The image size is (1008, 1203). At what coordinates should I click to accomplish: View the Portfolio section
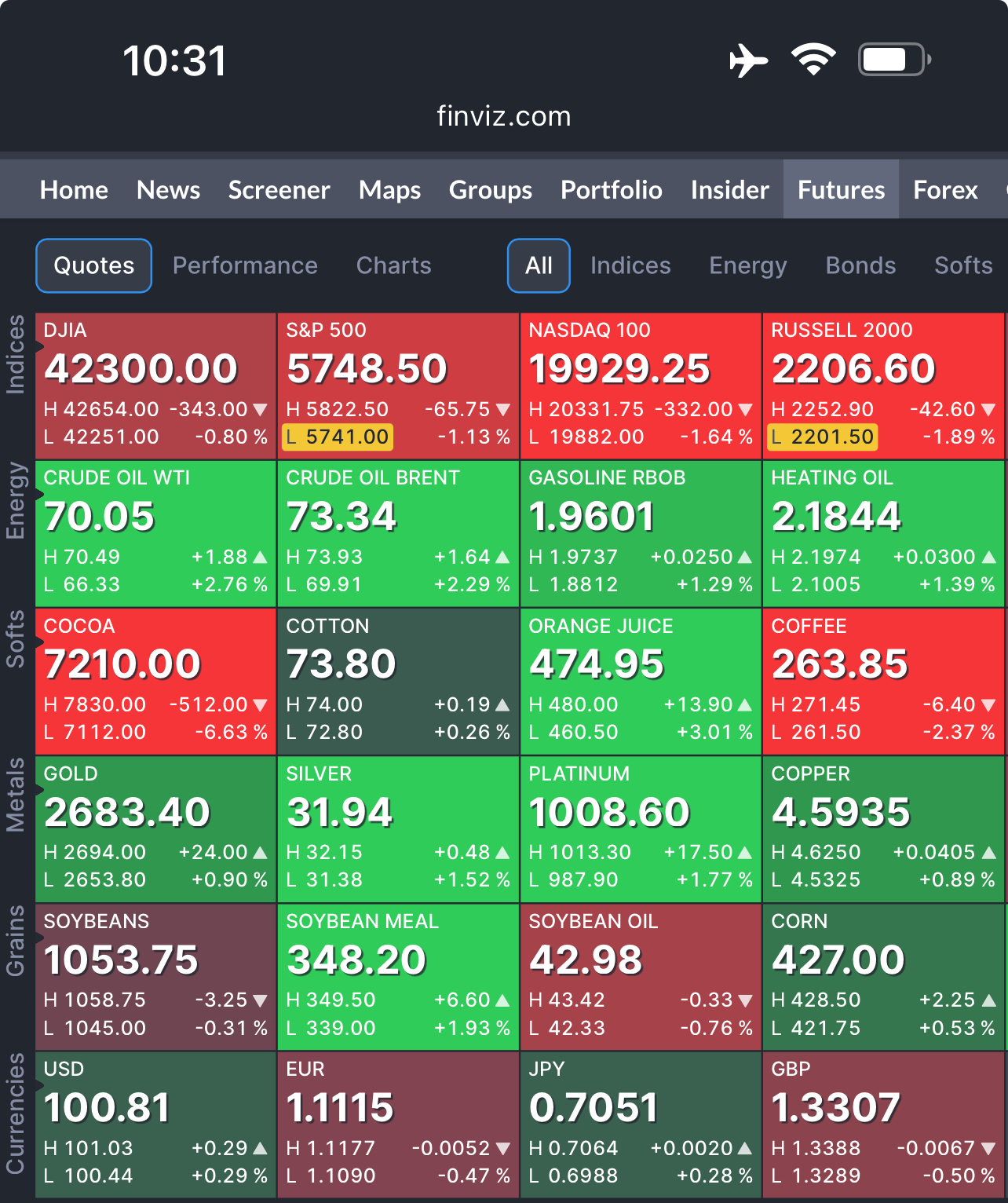click(x=611, y=190)
